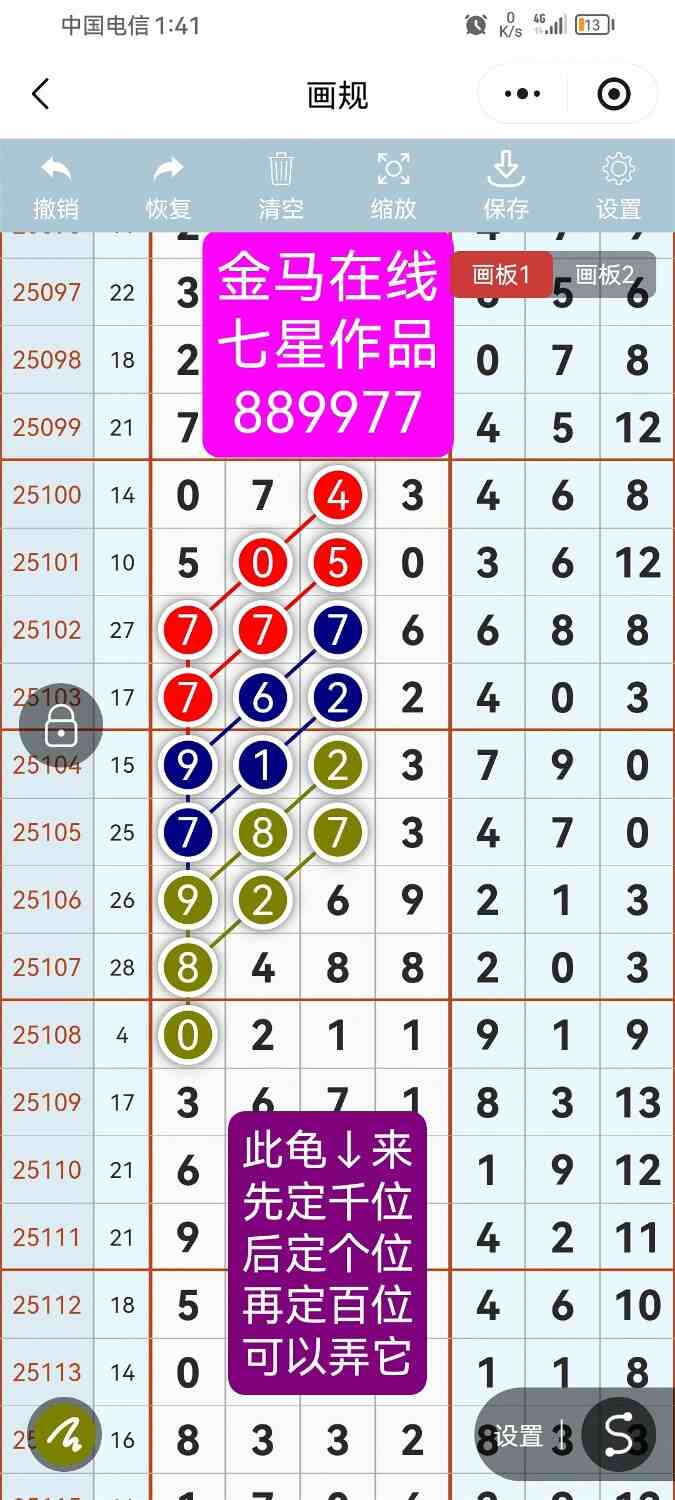675x1500 pixels.
Task: Open the mini program more options menu
Action: click(522, 95)
